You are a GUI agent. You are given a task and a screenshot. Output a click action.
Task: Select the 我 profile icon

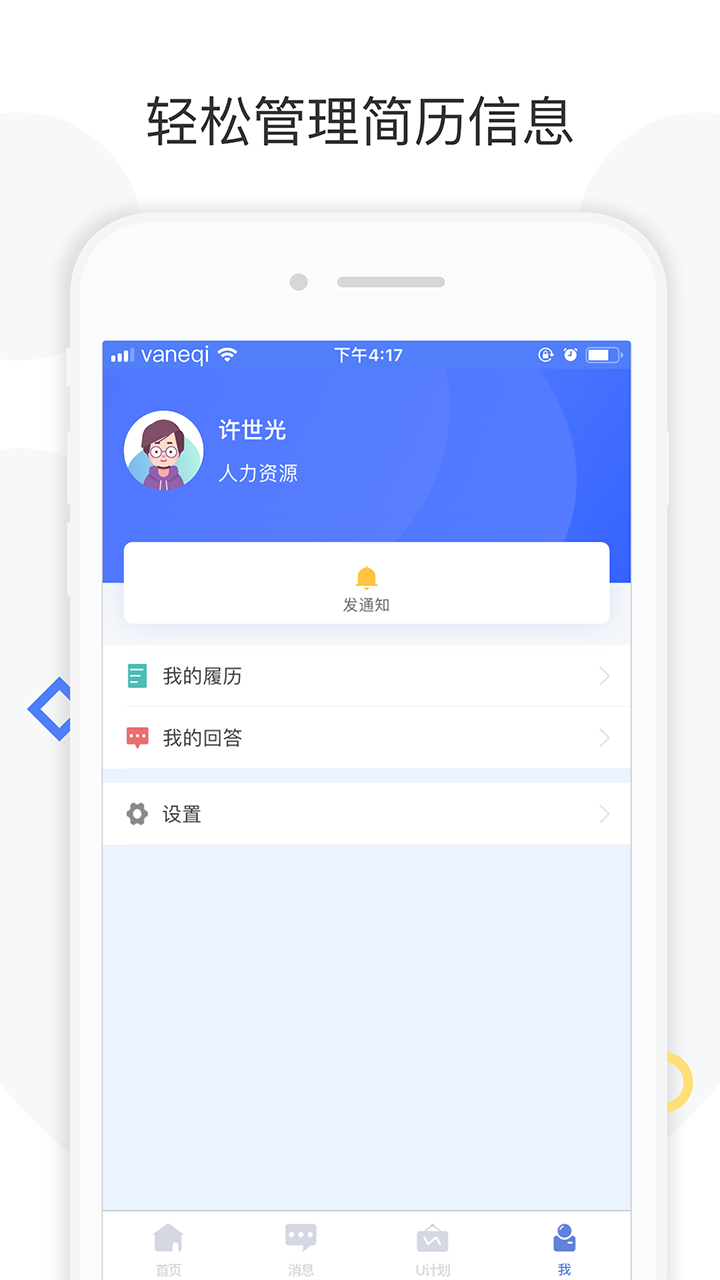coord(563,1237)
